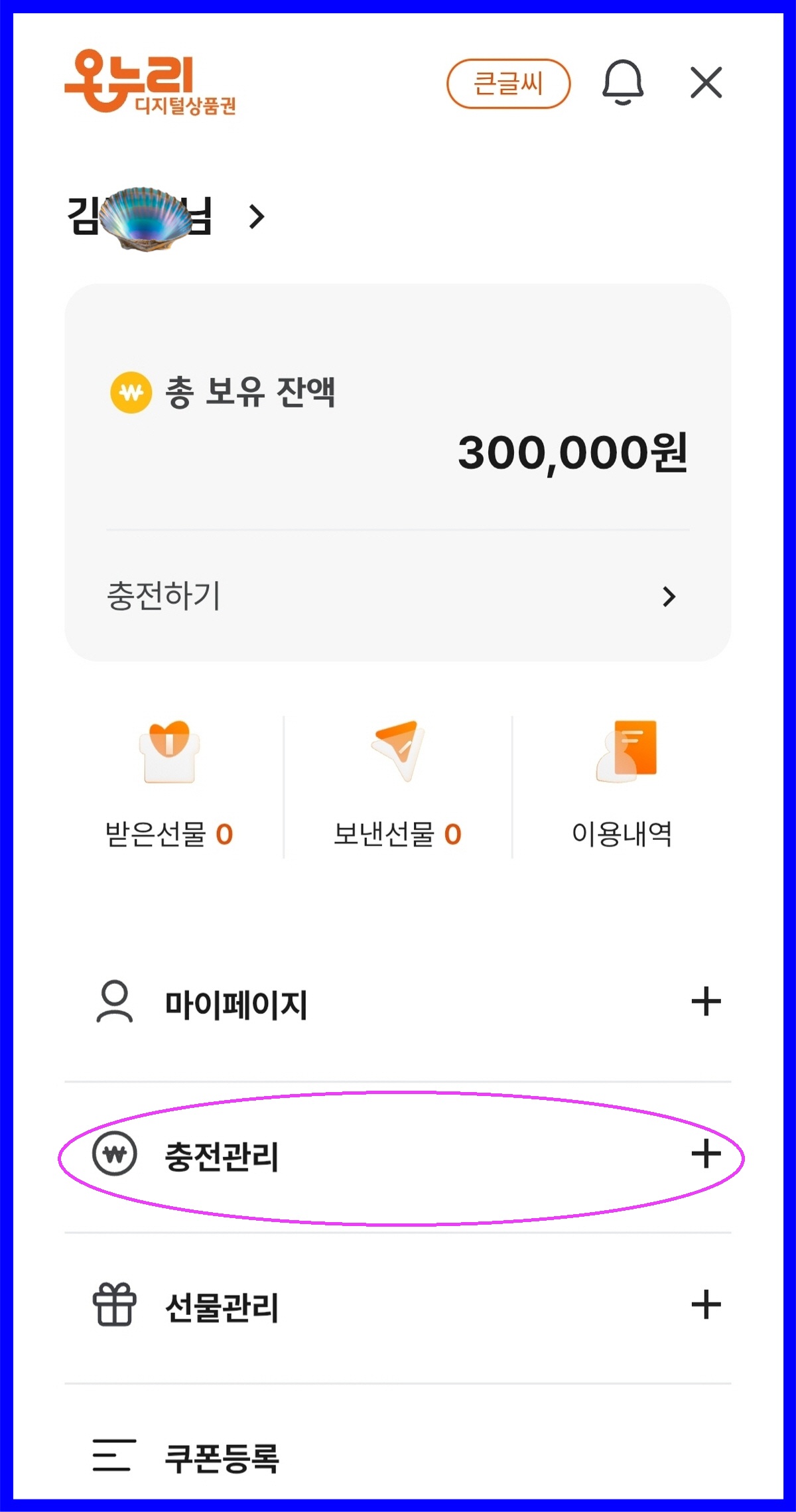Screen dimensions: 796x1512
Task: Expand the 마이페이지 section with plus
Action: pyautogui.click(x=705, y=1002)
